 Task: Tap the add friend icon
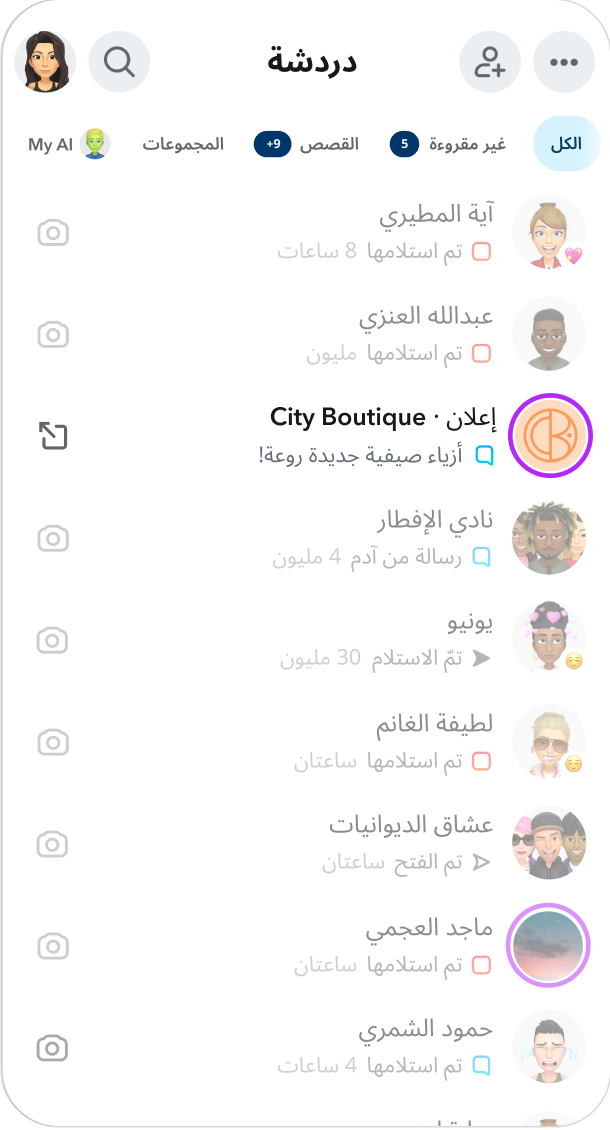click(x=490, y=62)
